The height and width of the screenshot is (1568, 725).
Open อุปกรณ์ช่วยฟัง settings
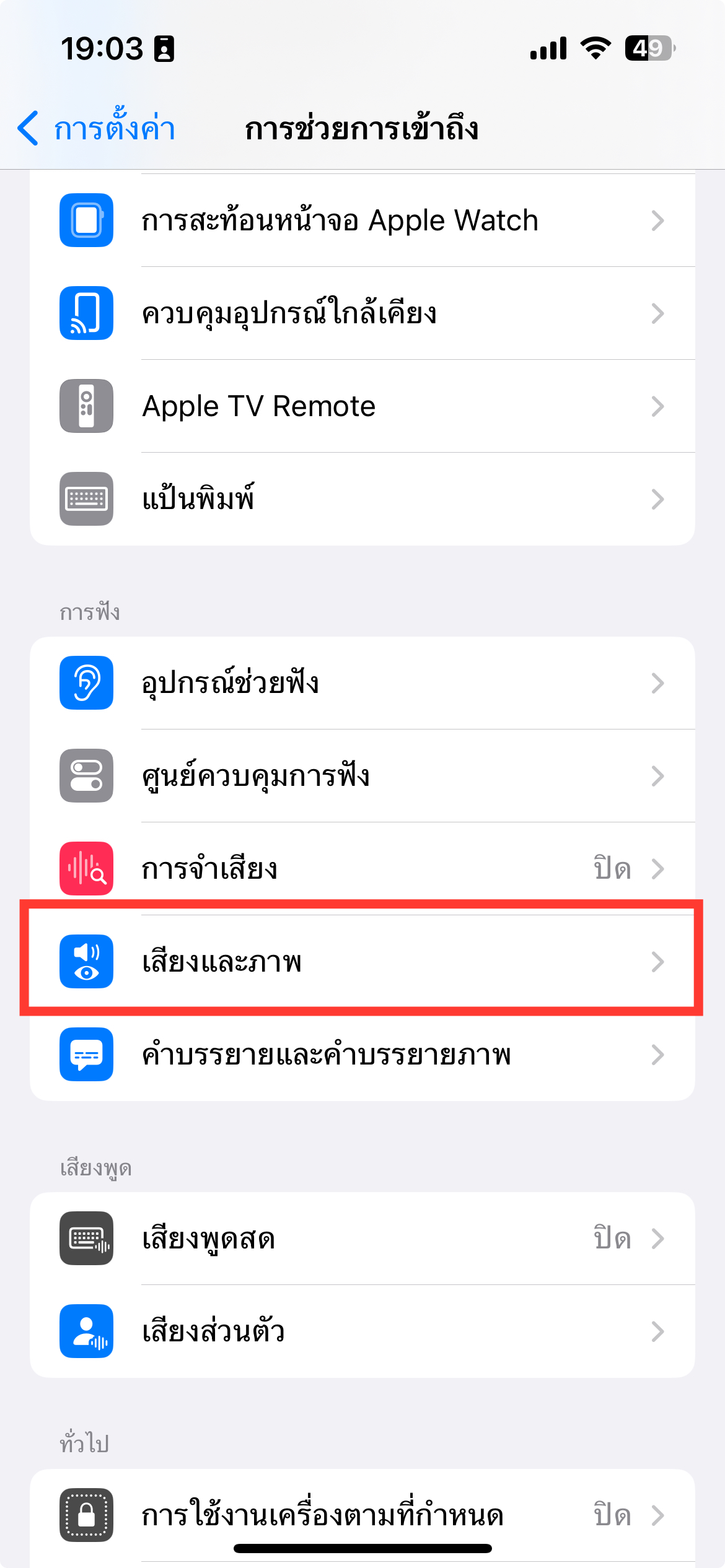click(x=362, y=683)
